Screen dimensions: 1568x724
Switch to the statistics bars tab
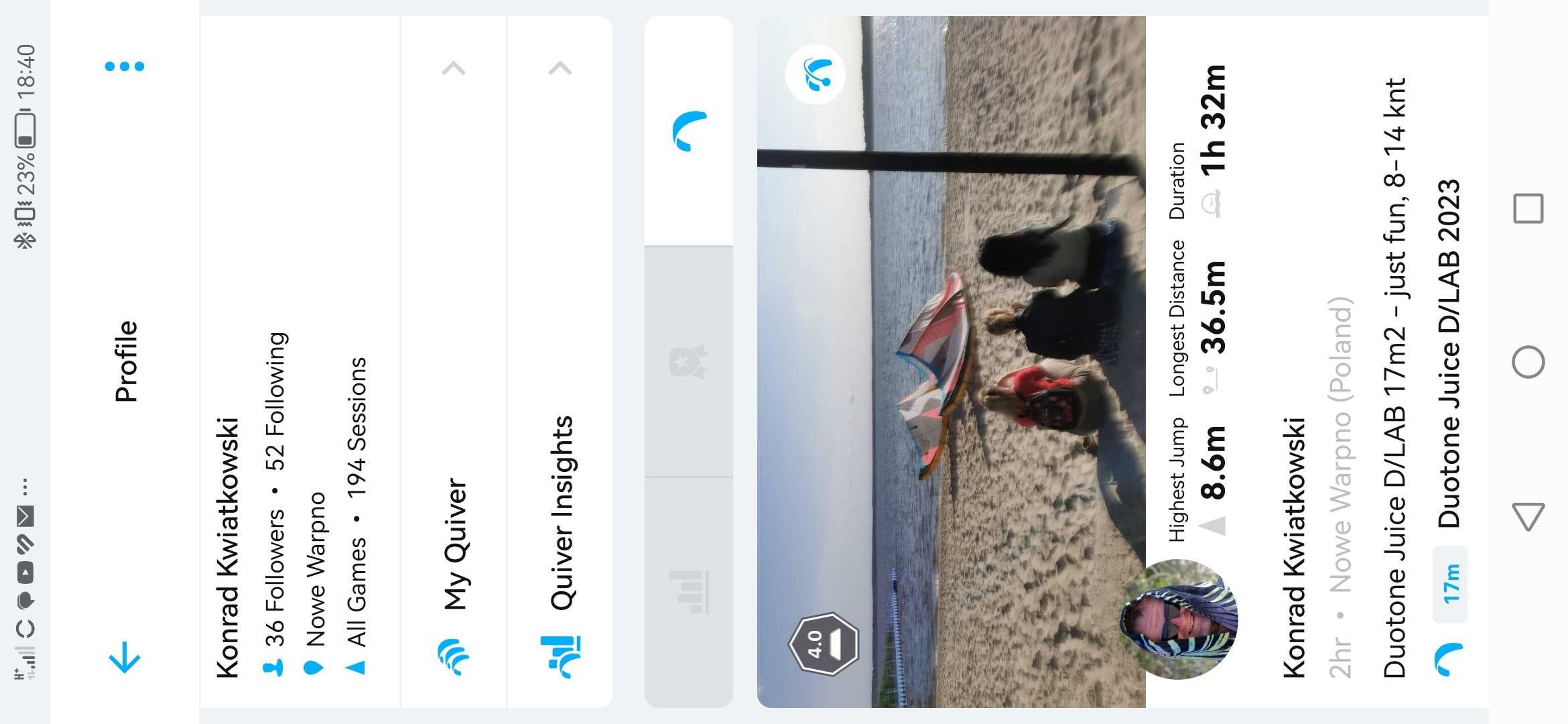[x=689, y=591]
